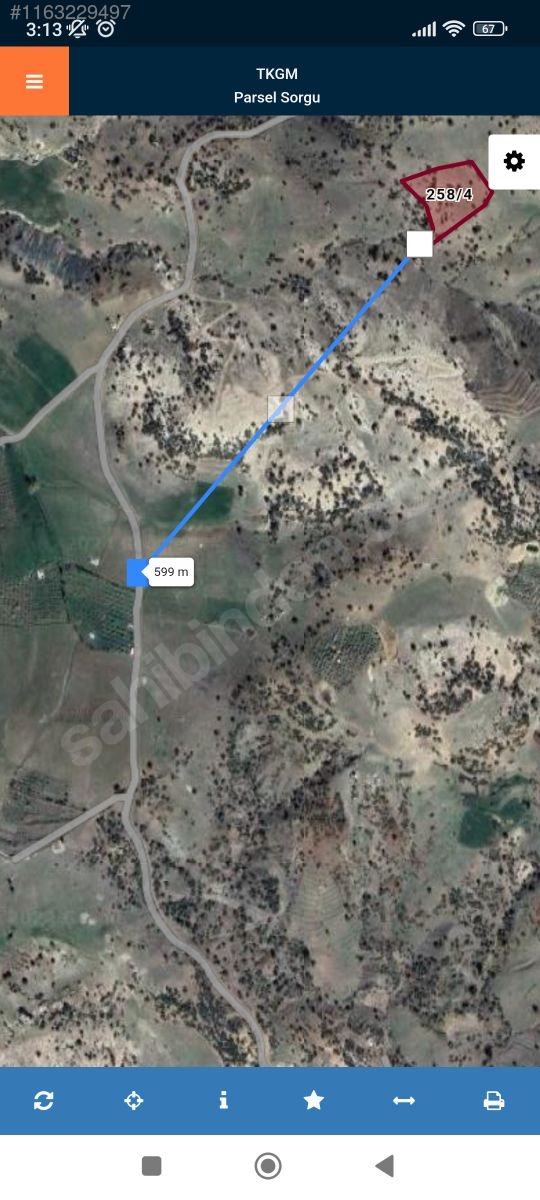Tap the refresh icon in bottom toolbar

44,1101
